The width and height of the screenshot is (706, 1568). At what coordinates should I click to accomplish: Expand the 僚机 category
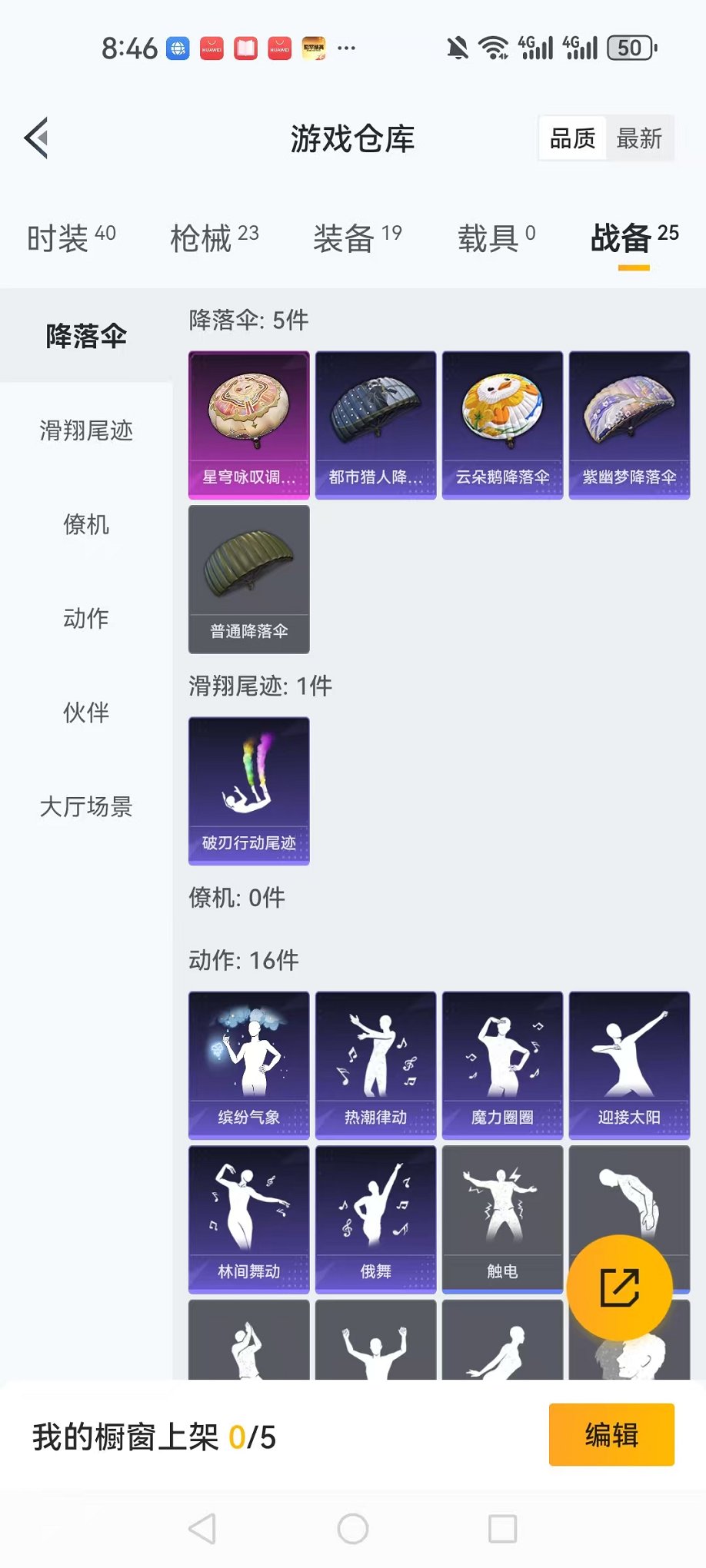point(86,526)
